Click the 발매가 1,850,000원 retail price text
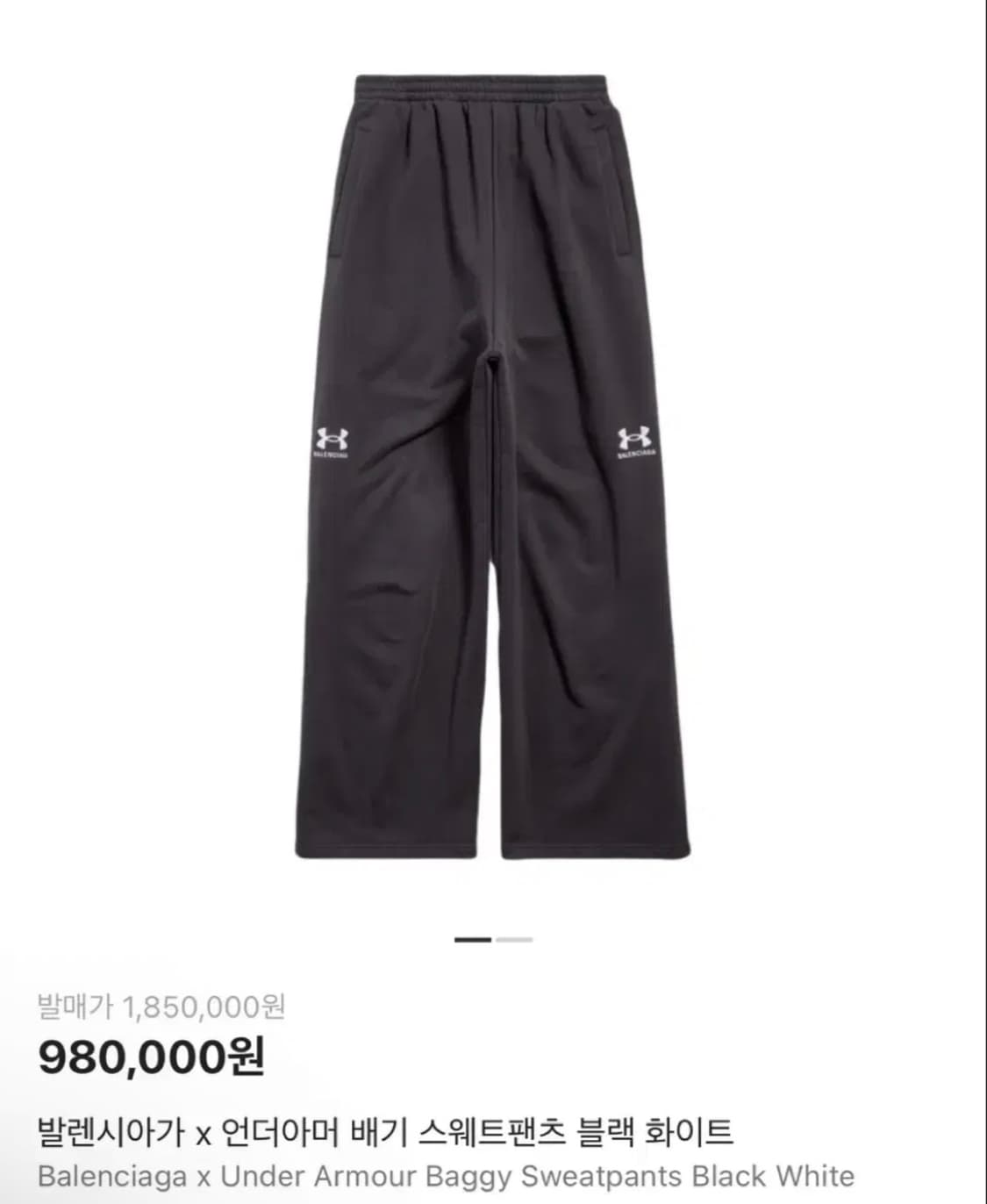The image size is (987, 1204). (x=163, y=1005)
